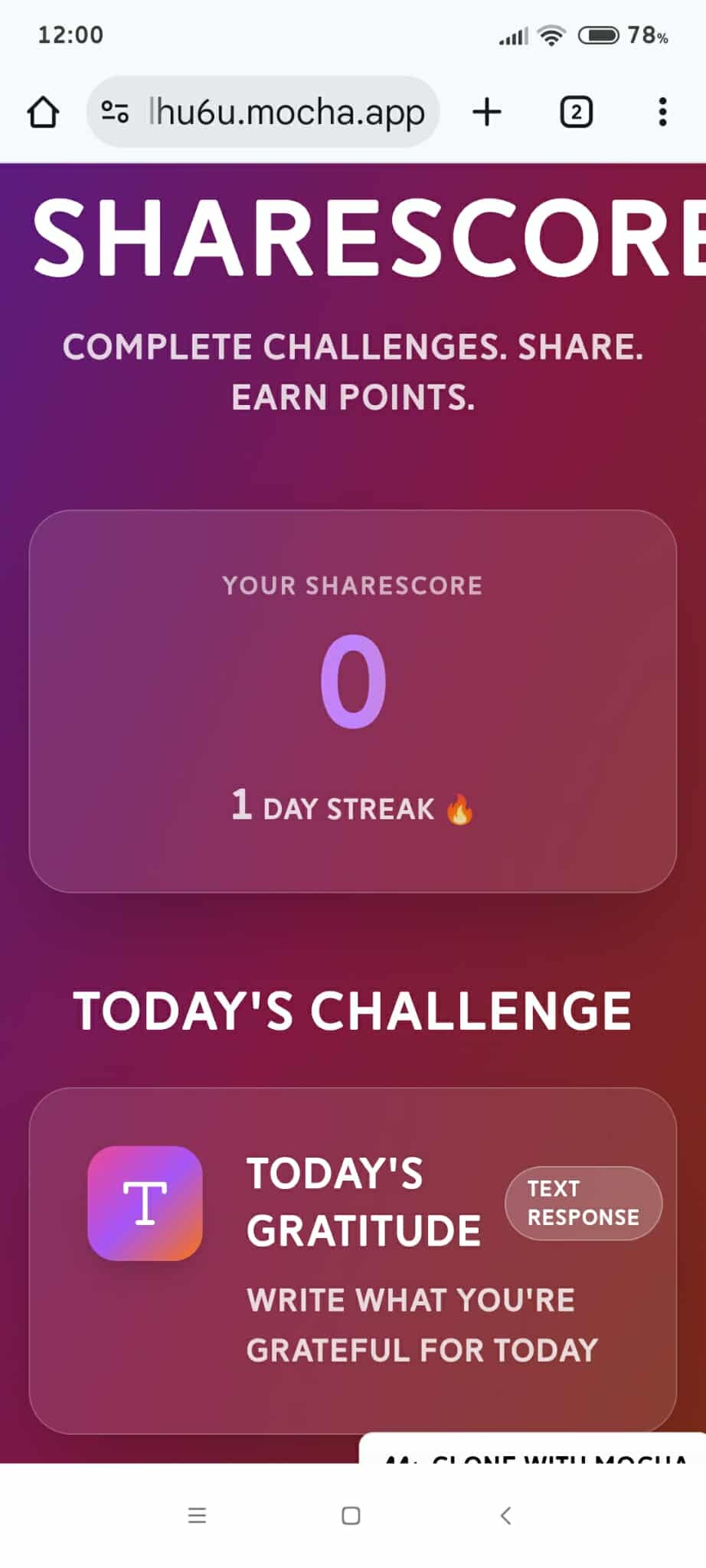The width and height of the screenshot is (706, 1568).
Task: Tap the "T" gratitude challenge icon
Action: point(144,1204)
